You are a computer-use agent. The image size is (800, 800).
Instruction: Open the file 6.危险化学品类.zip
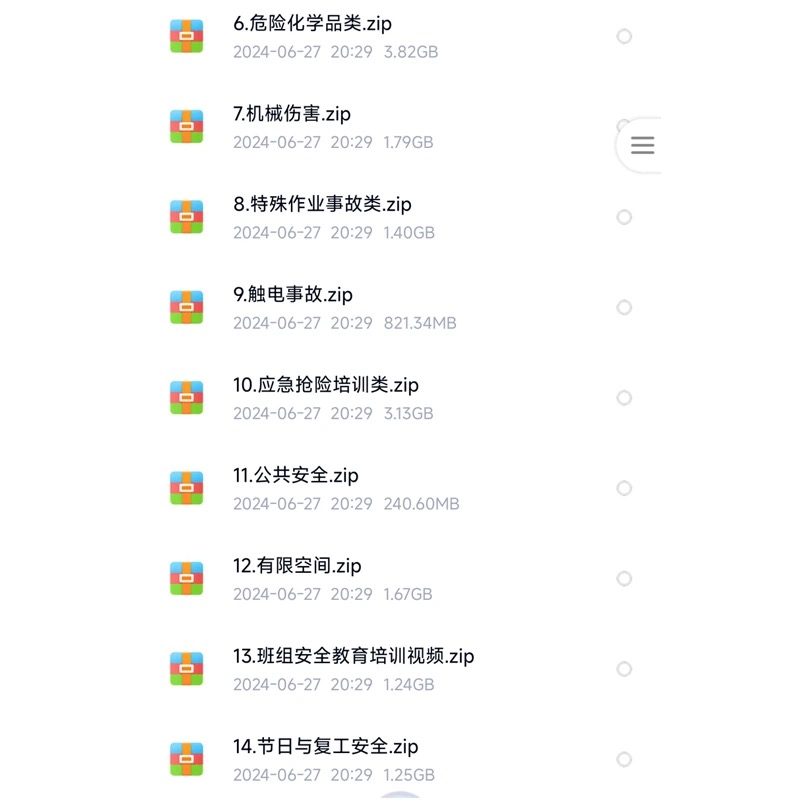tap(312, 23)
